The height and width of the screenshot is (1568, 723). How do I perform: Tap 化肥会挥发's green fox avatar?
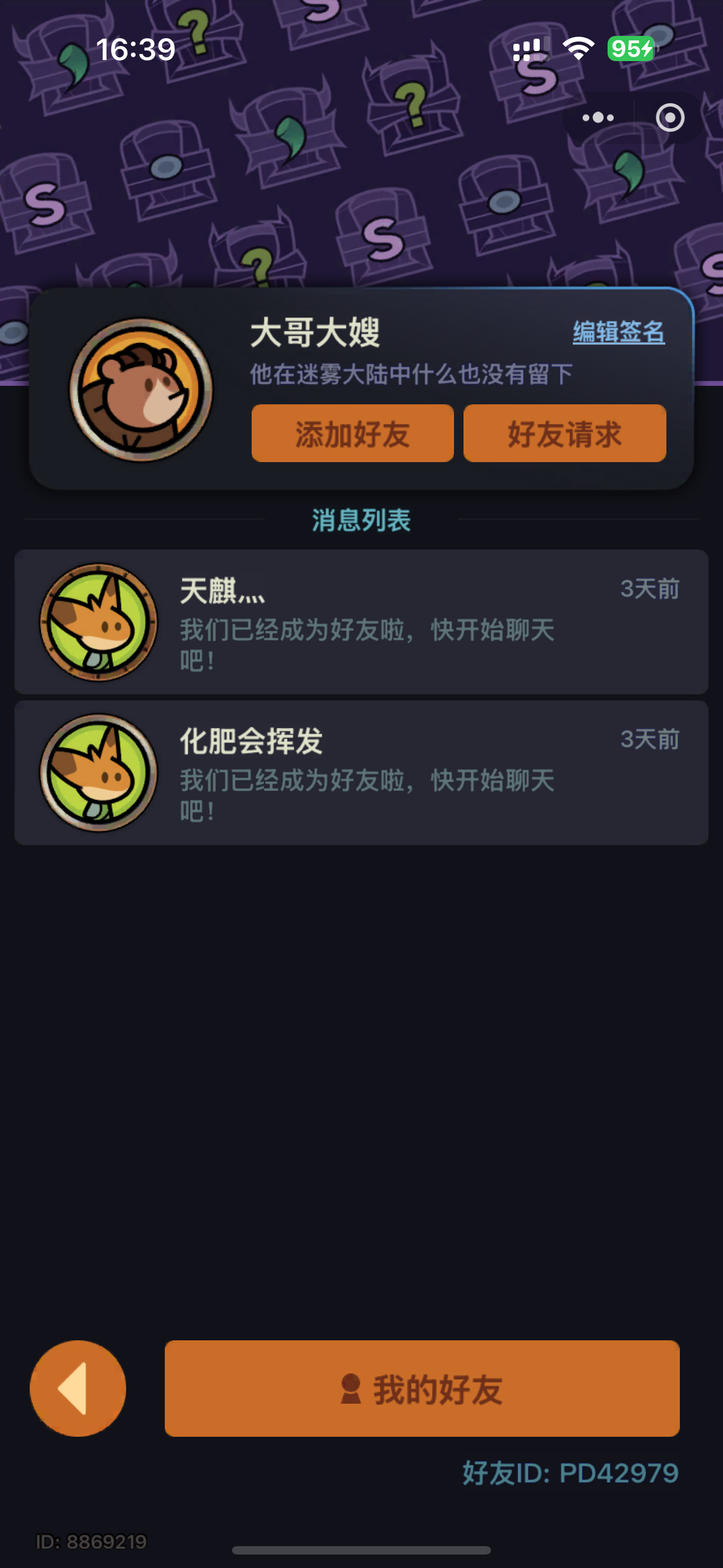coord(99,773)
